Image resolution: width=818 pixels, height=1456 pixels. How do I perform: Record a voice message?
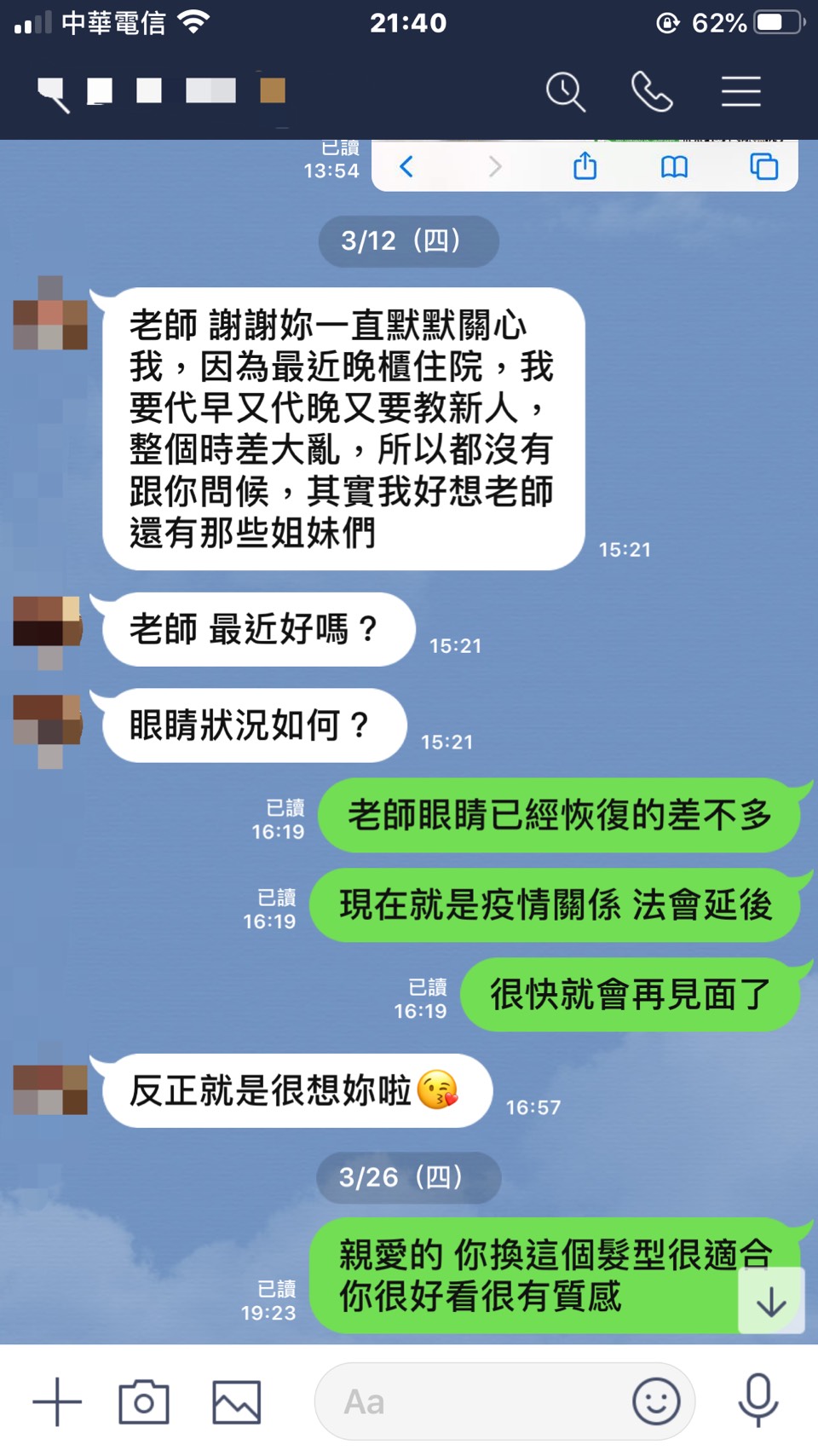click(758, 1401)
